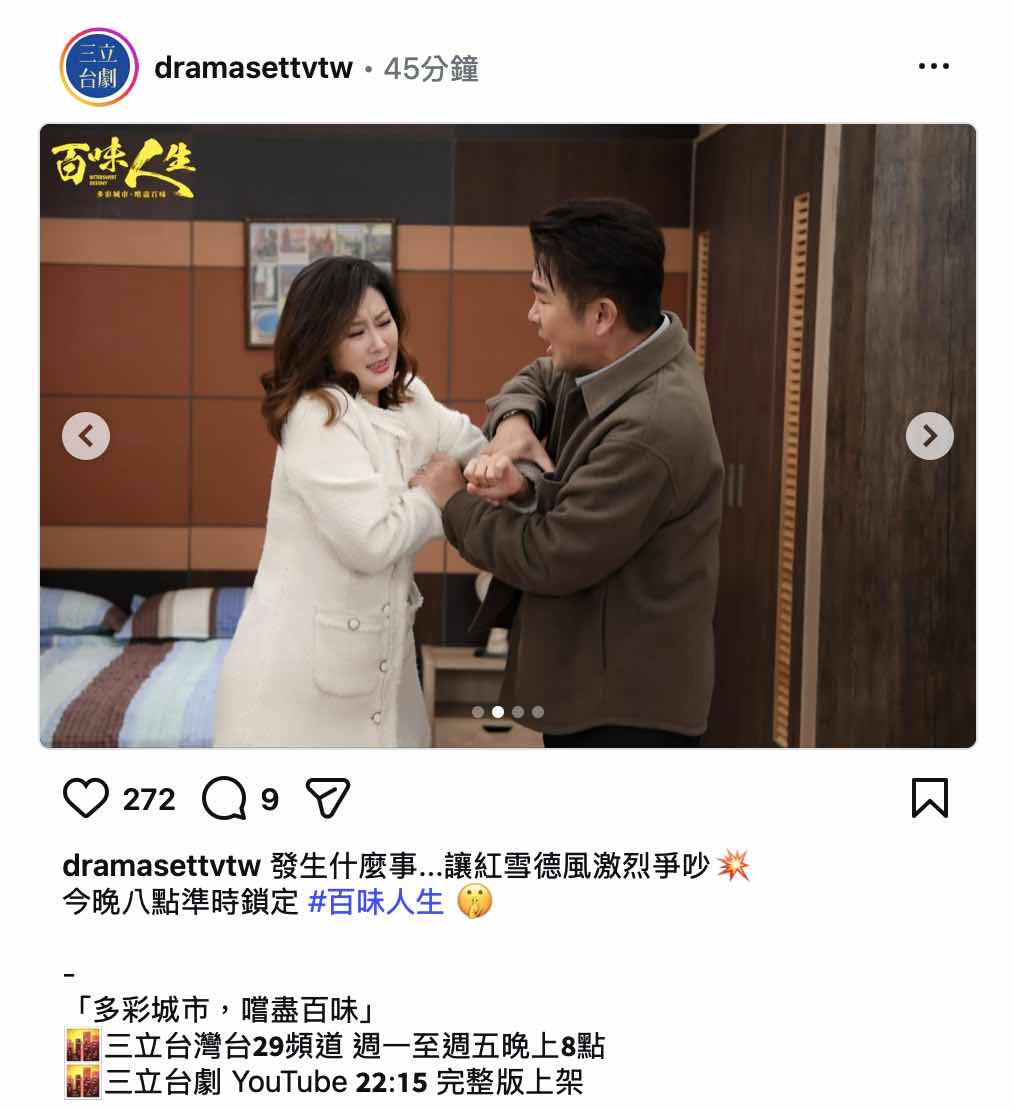Viewport: 1014px width, 1110px height.
Task: Tap dramasettvtw username in the caption
Action: 161,865
